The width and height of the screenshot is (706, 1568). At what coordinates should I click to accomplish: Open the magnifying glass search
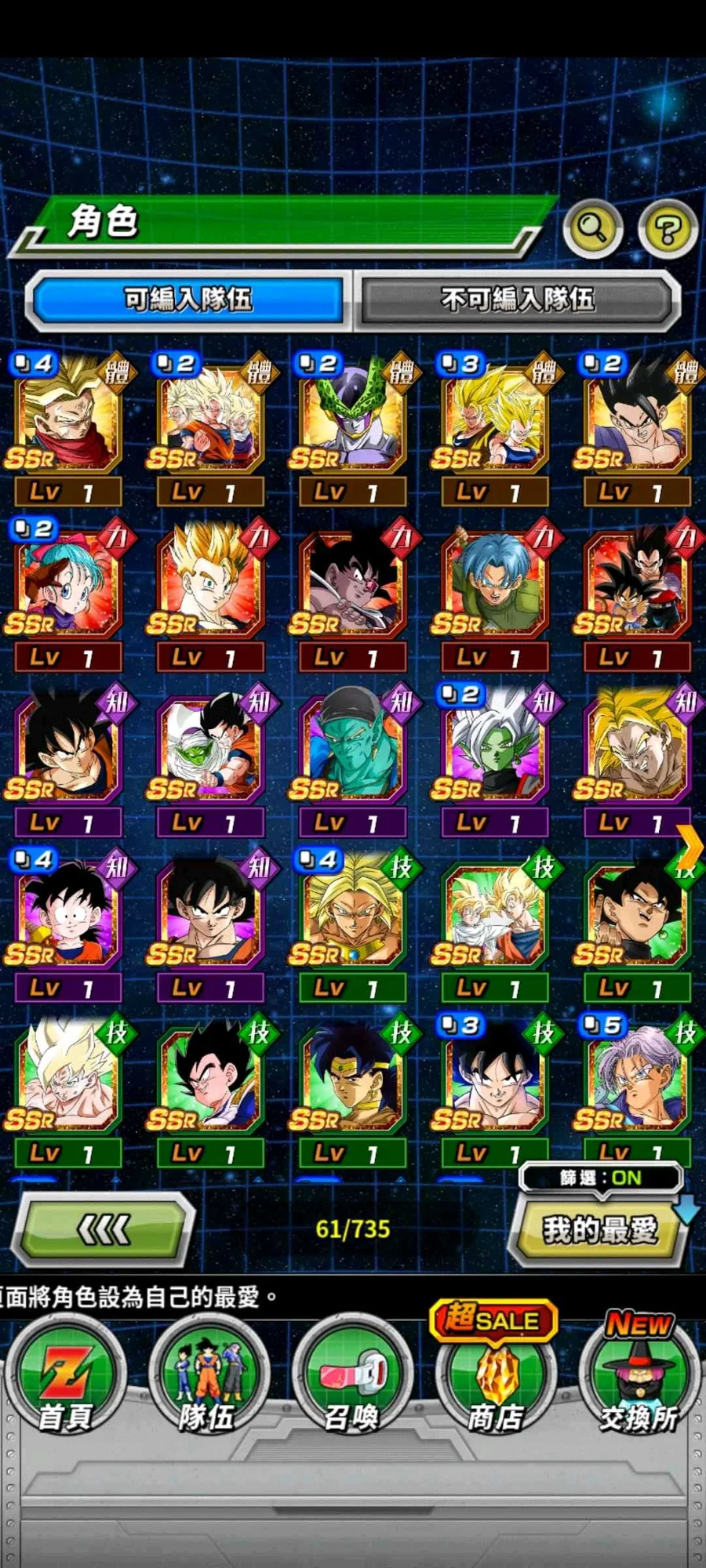click(x=592, y=229)
